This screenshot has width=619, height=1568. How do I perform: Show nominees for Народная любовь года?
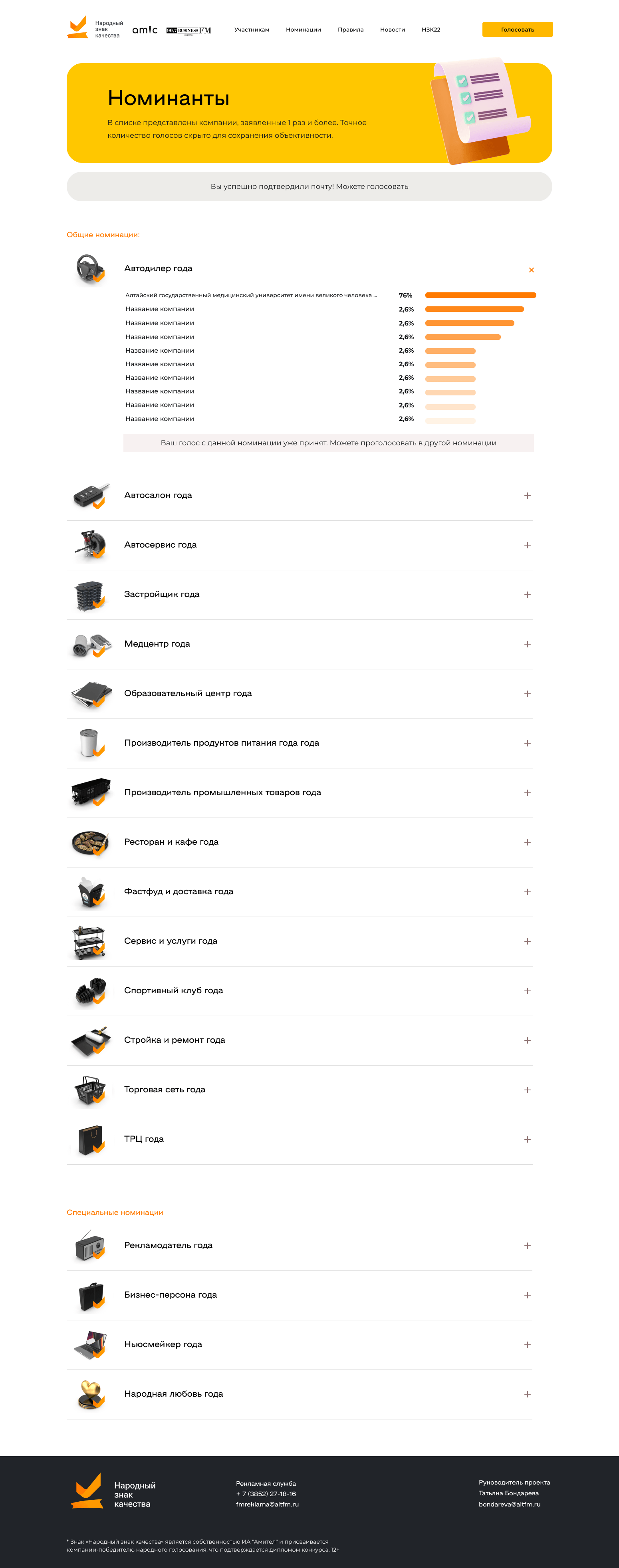527,1395
